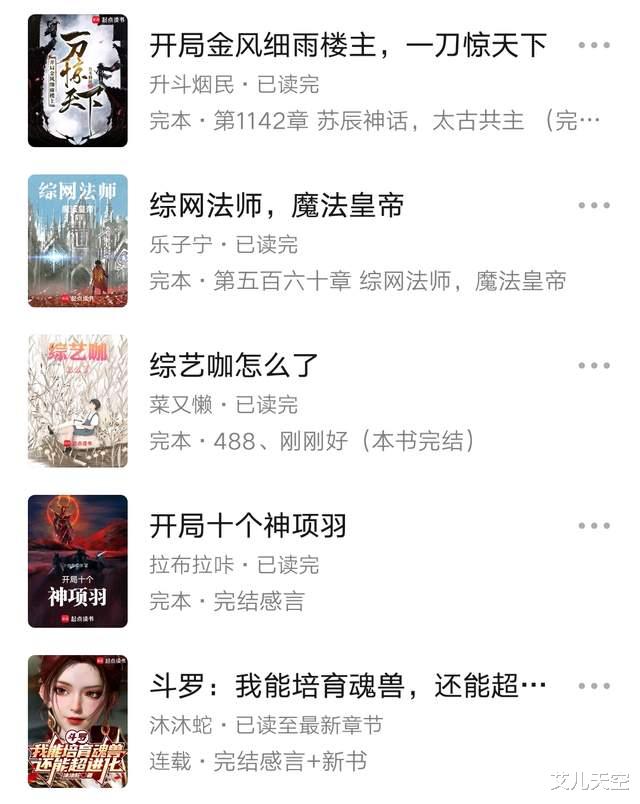The height and width of the screenshot is (804, 640).
Task: Show the overflow menu for 综网法师，魔法皇帝
Action: click(594, 206)
